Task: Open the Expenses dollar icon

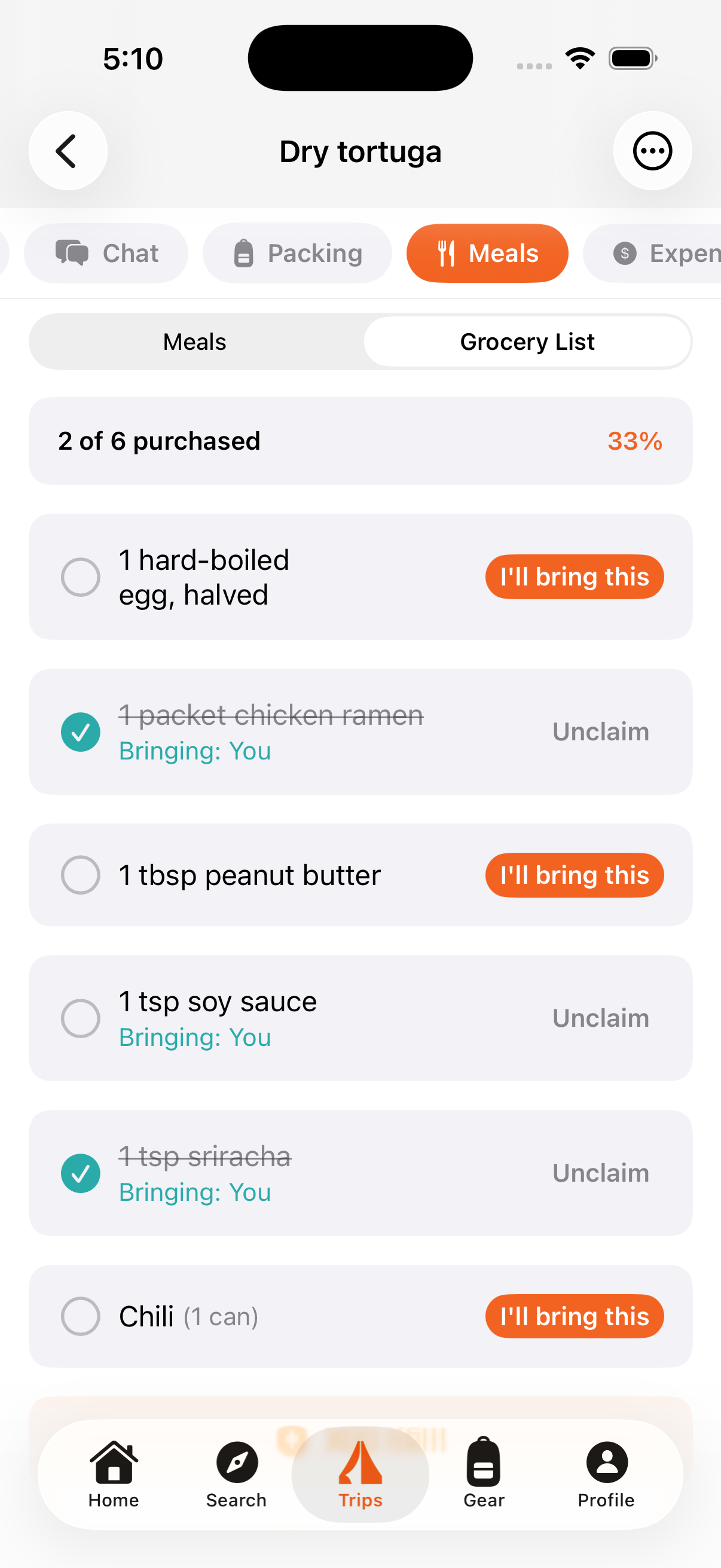Action: [x=624, y=252]
